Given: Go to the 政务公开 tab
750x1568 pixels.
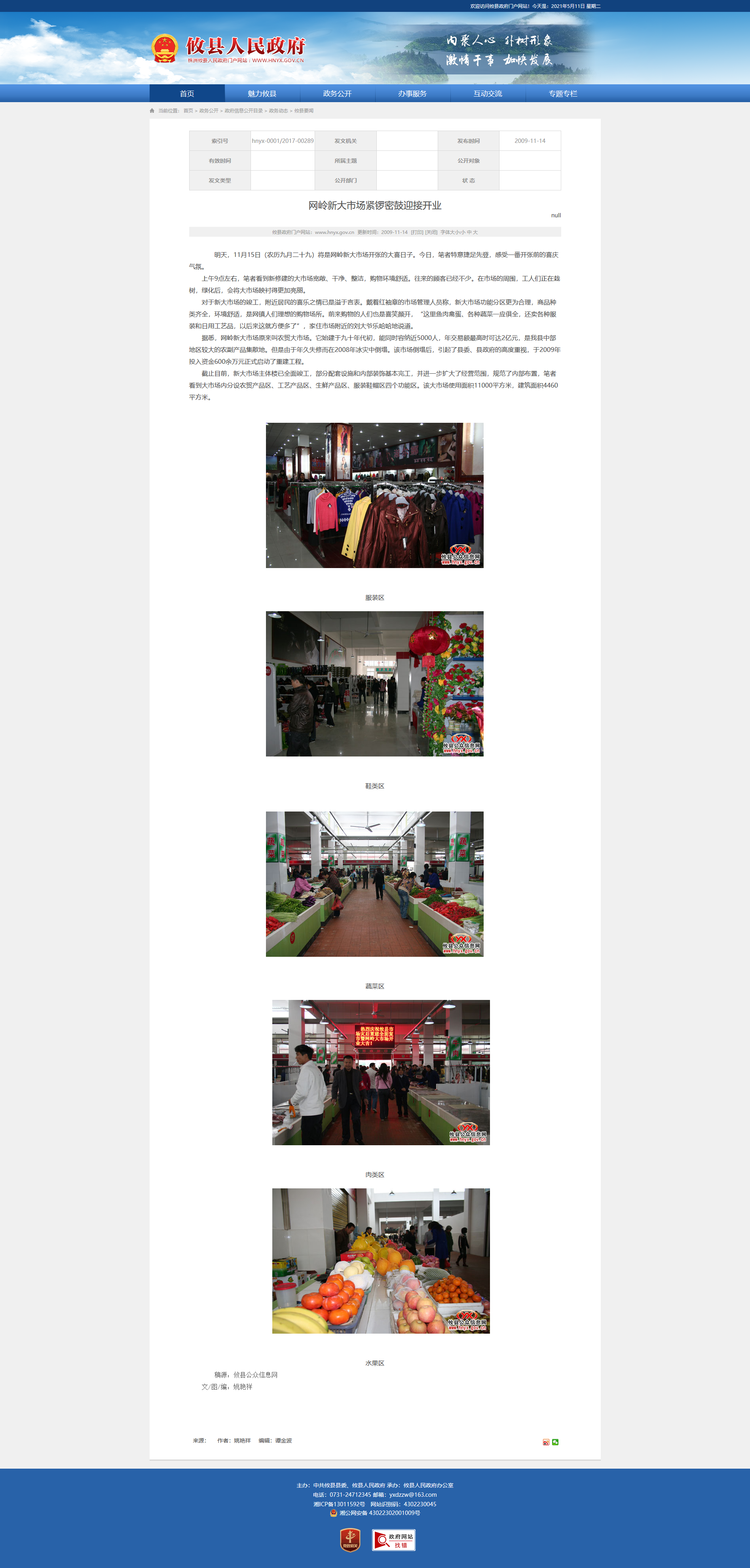Looking at the screenshot, I should point(337,94).
